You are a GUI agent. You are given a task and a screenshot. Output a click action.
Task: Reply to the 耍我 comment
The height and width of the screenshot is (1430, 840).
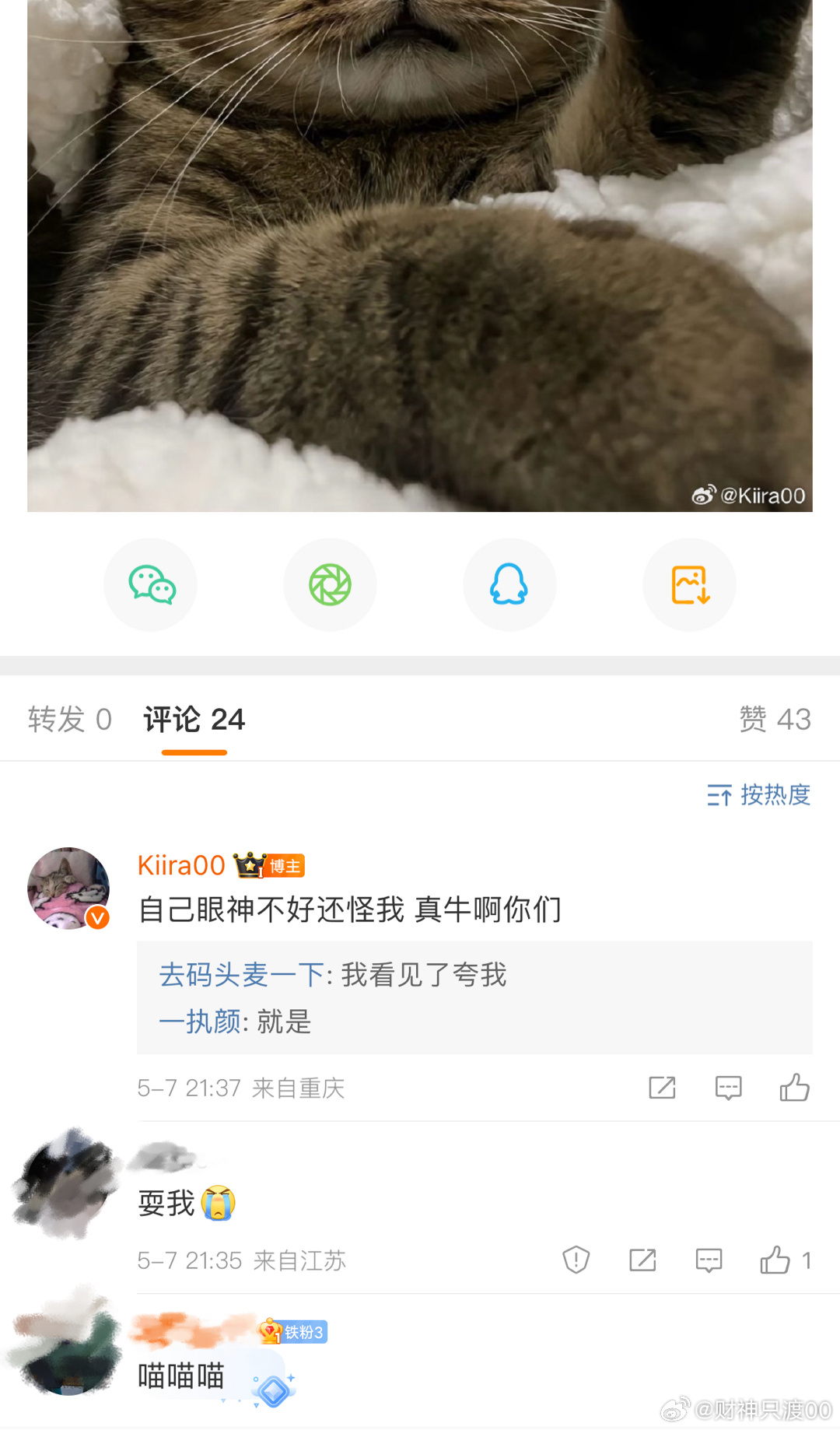coord(709,1260)
